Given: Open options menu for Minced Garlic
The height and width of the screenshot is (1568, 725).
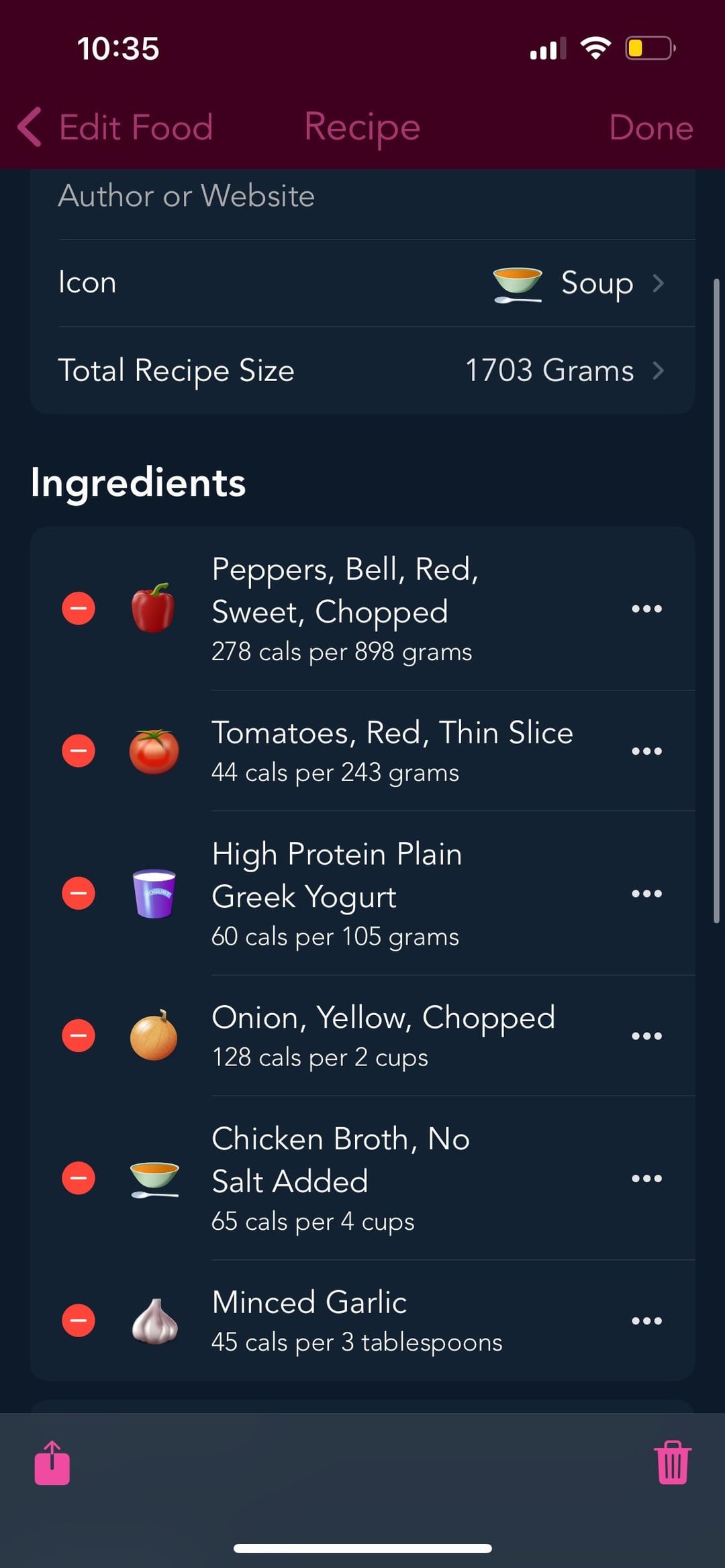Looking at the screenshot, I should click(646, 1320).
